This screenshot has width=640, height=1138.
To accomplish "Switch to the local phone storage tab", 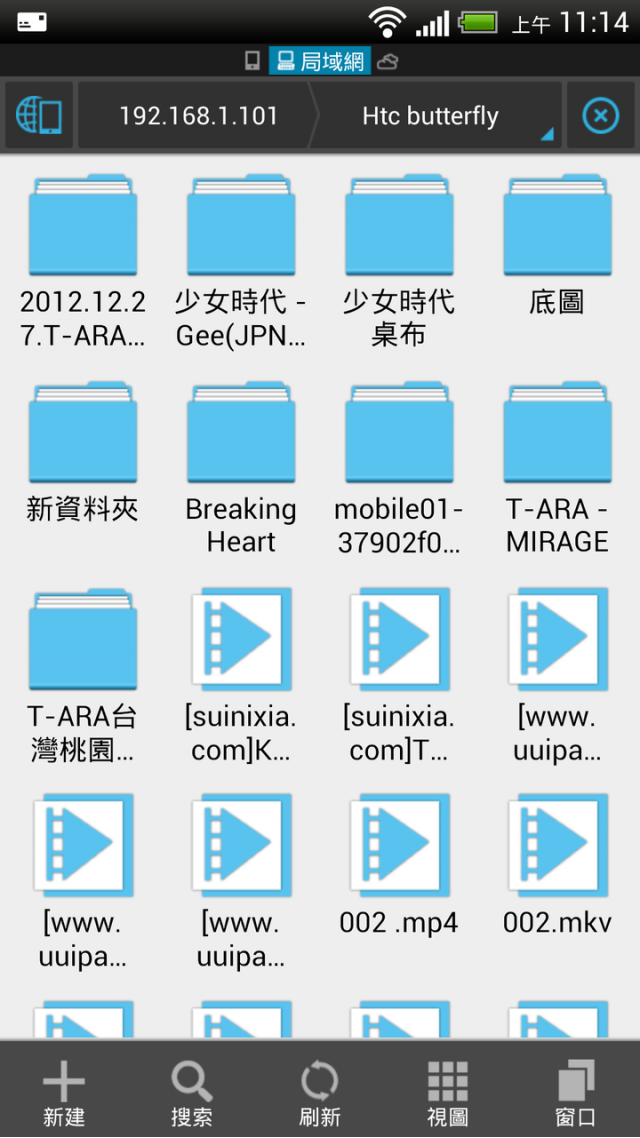I will click(x=252, y=61).
